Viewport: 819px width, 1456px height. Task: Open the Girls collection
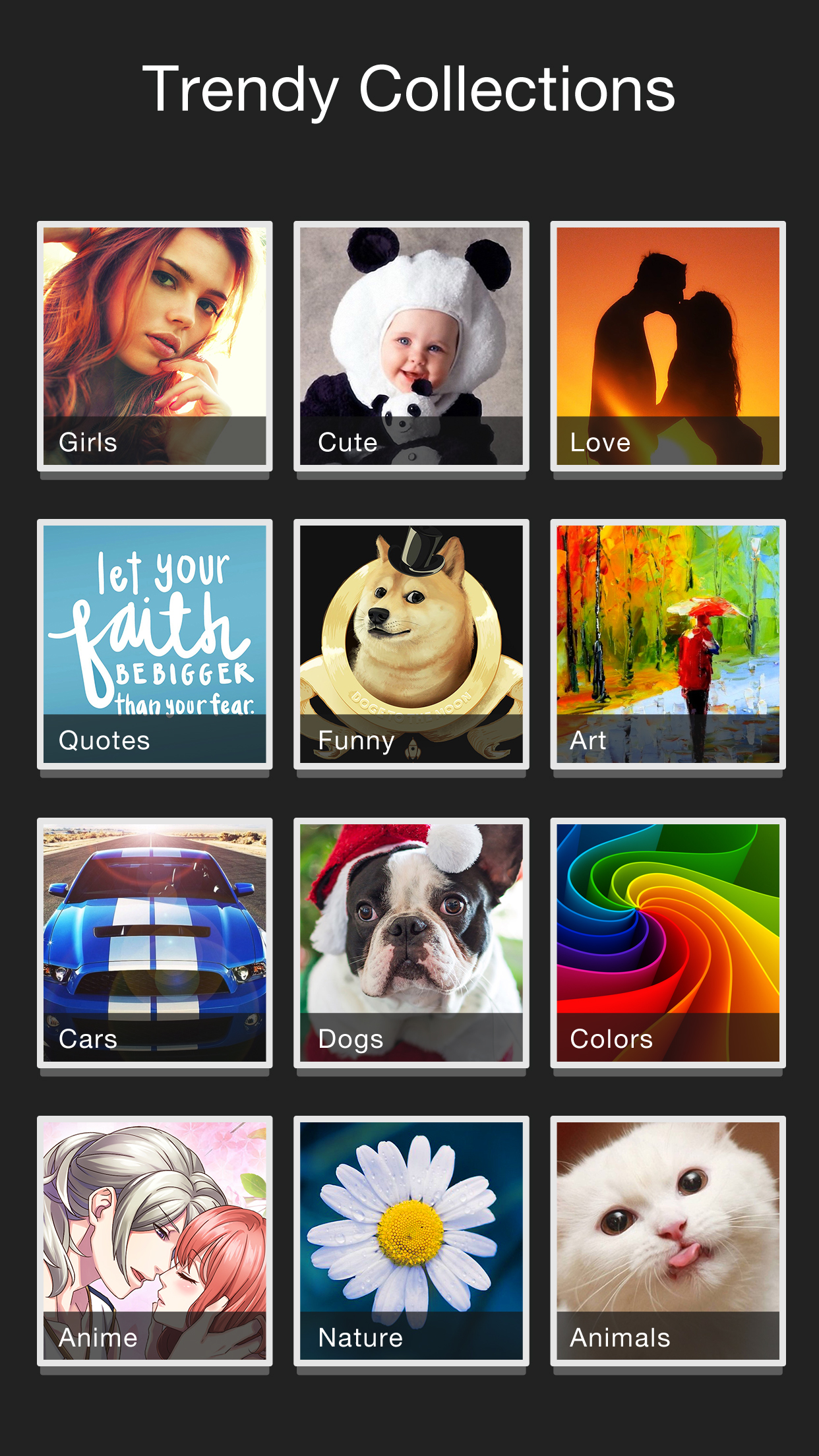click(155, 346)
